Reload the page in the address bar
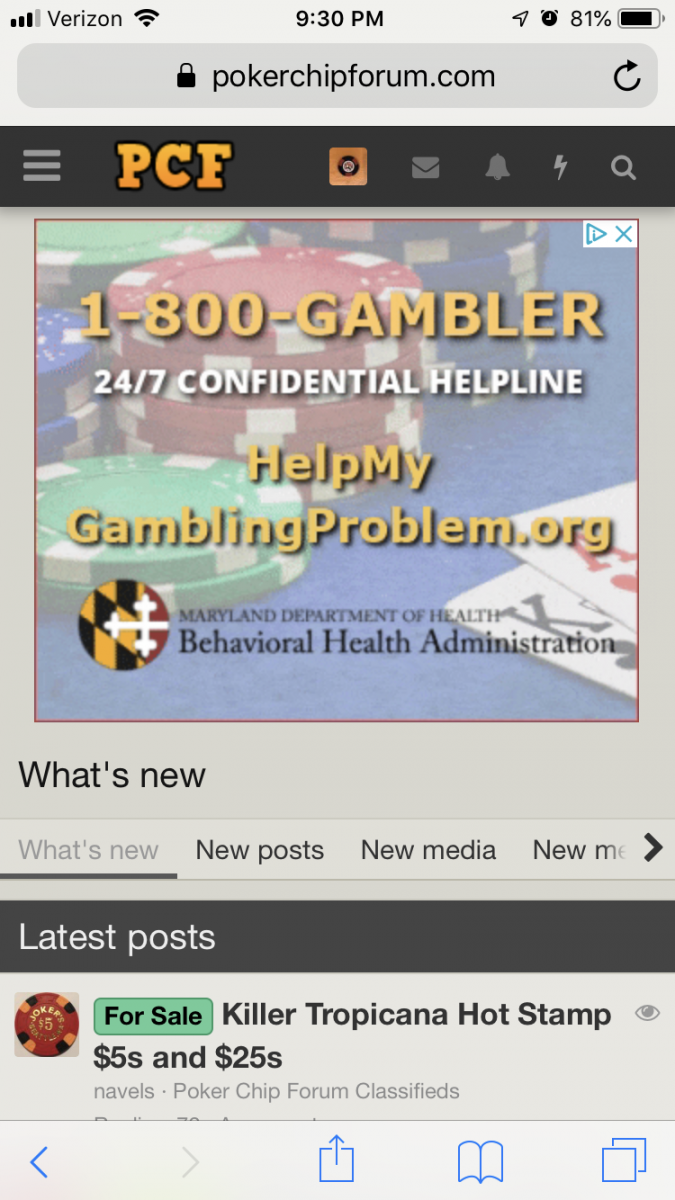The width and height of the screenshot is (675, 1200). (x=627, y=76)
